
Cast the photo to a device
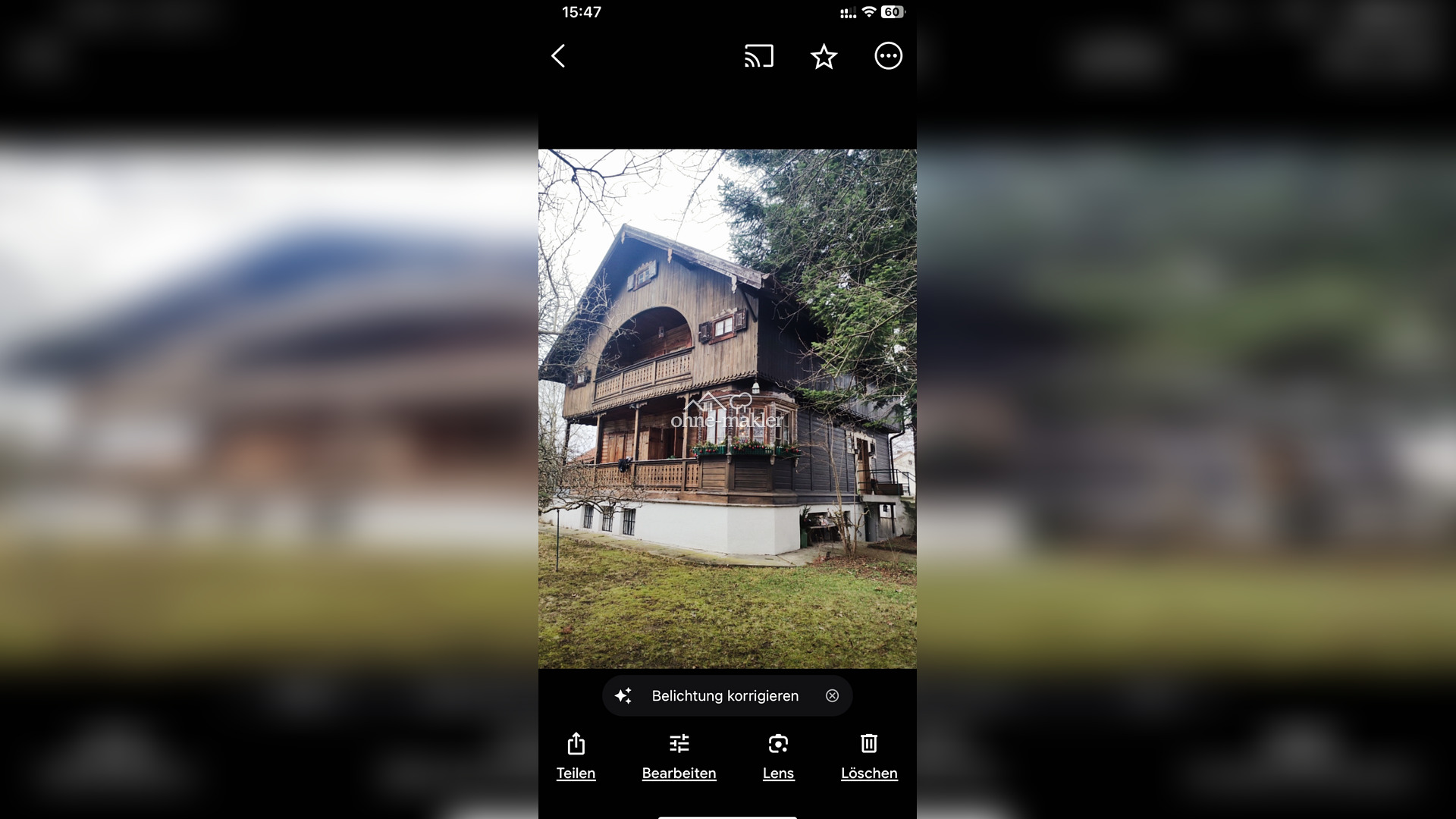tap(758, 56)
